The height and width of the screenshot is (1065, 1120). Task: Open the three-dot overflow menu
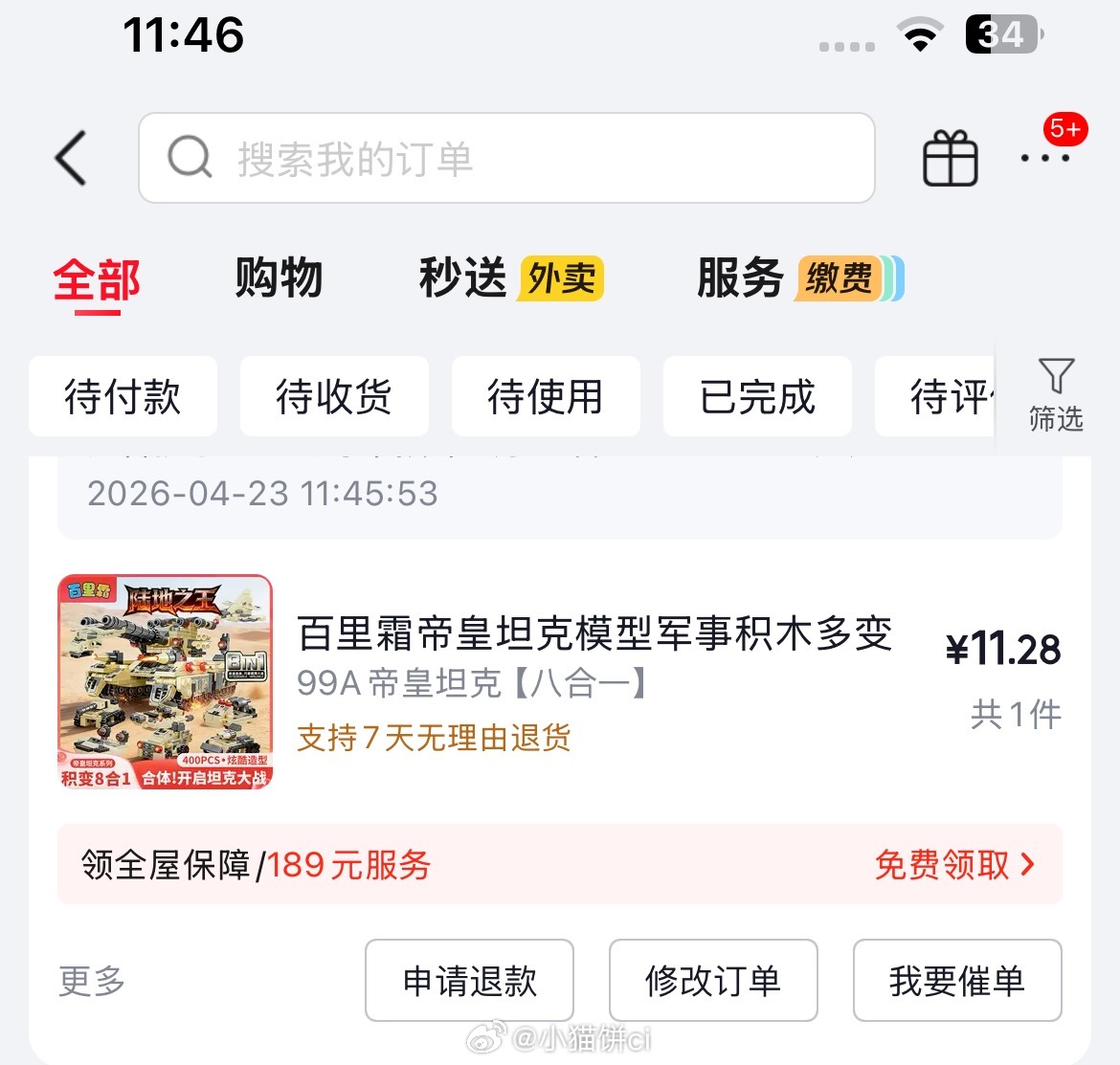click(x=1044, y=158)
